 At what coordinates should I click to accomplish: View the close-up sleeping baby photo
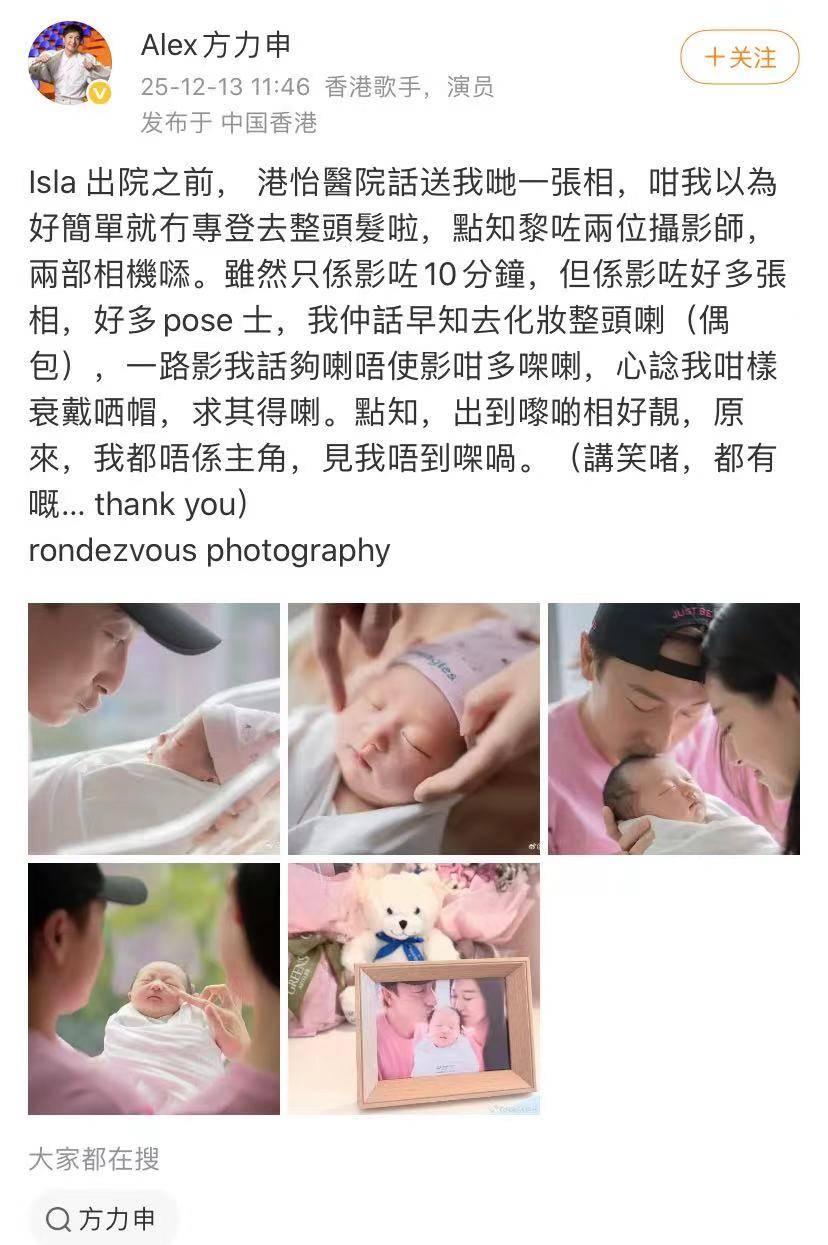414,728
